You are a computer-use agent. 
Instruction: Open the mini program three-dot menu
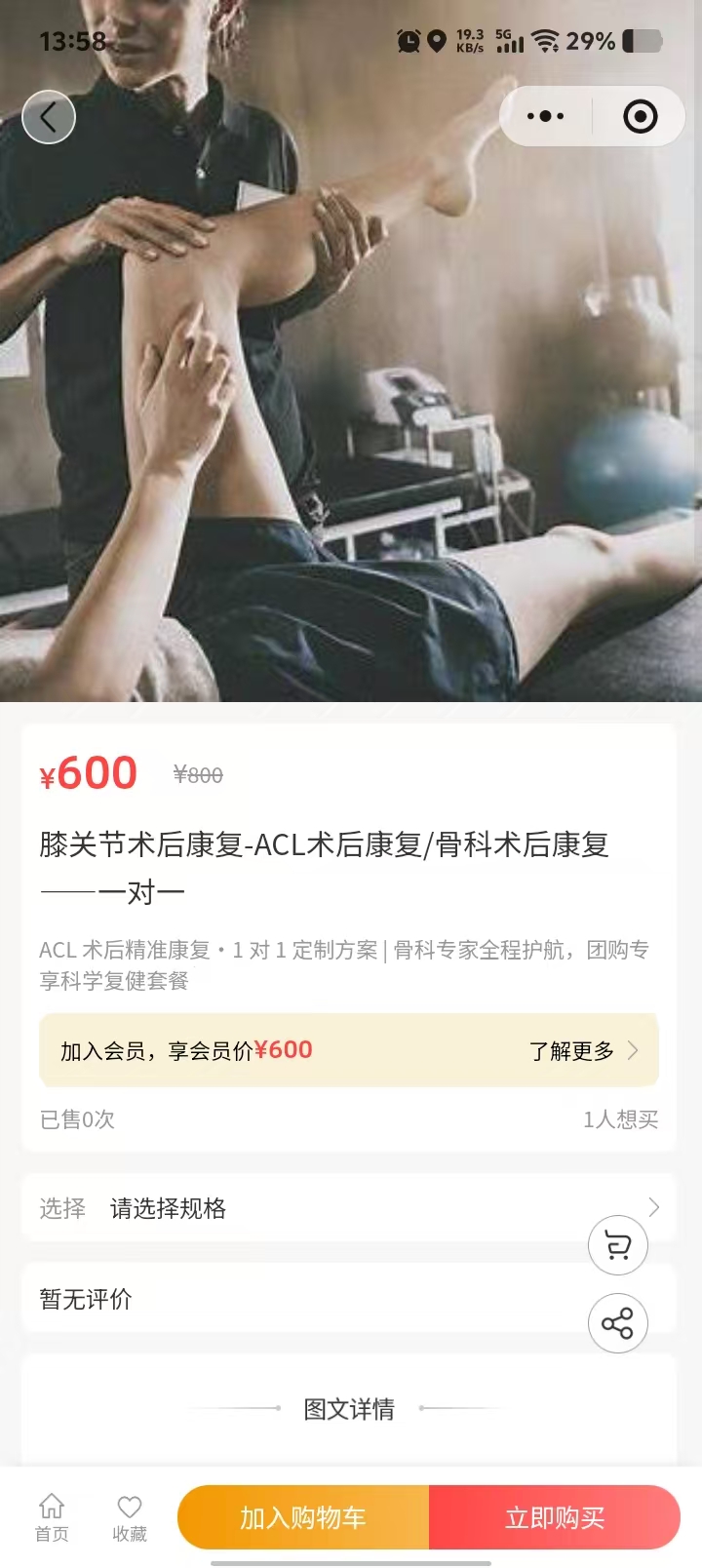[x=545, y=117]
